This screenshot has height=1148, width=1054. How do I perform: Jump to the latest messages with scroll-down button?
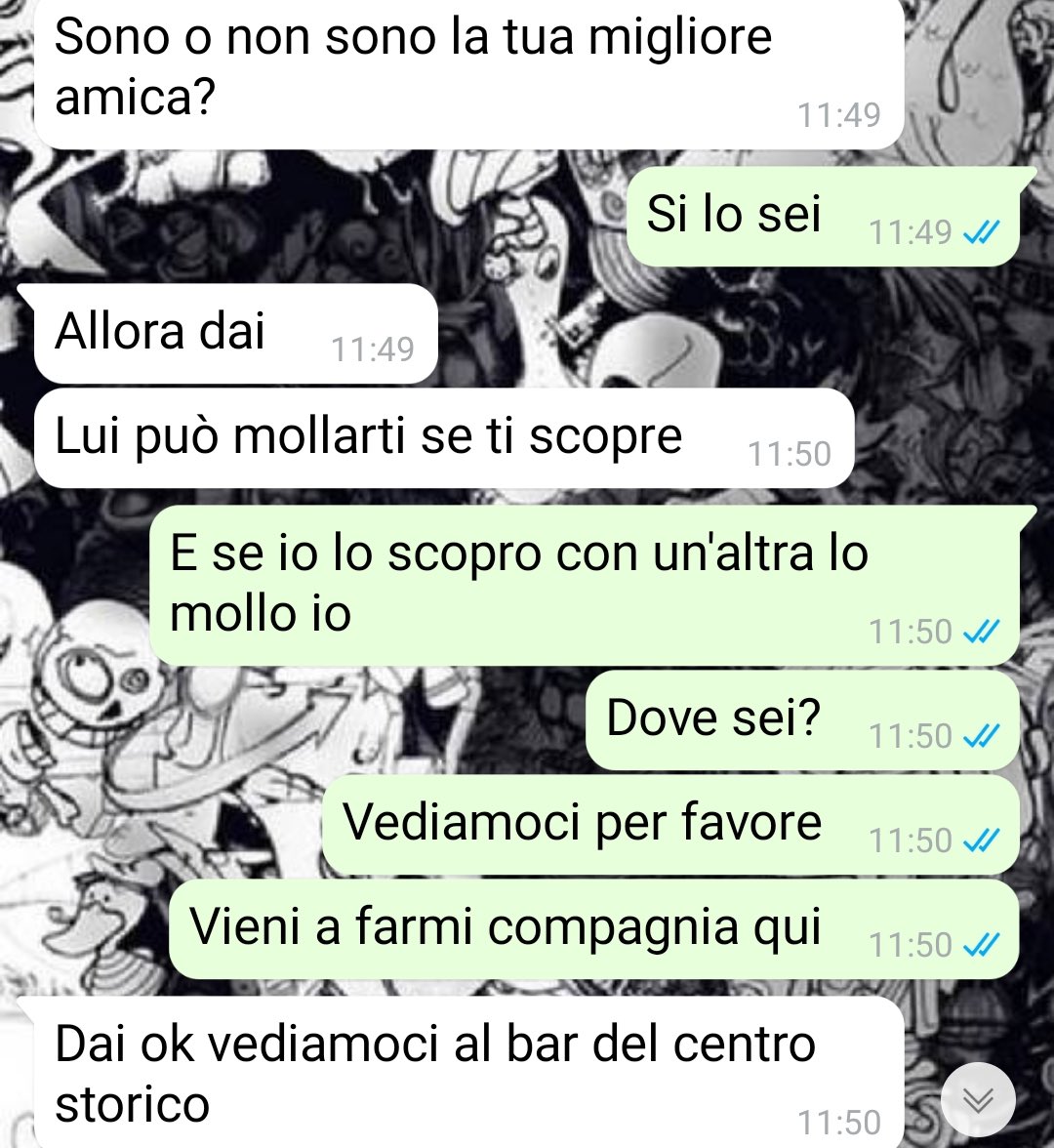pyautogui.click(x=978, y=1100)
